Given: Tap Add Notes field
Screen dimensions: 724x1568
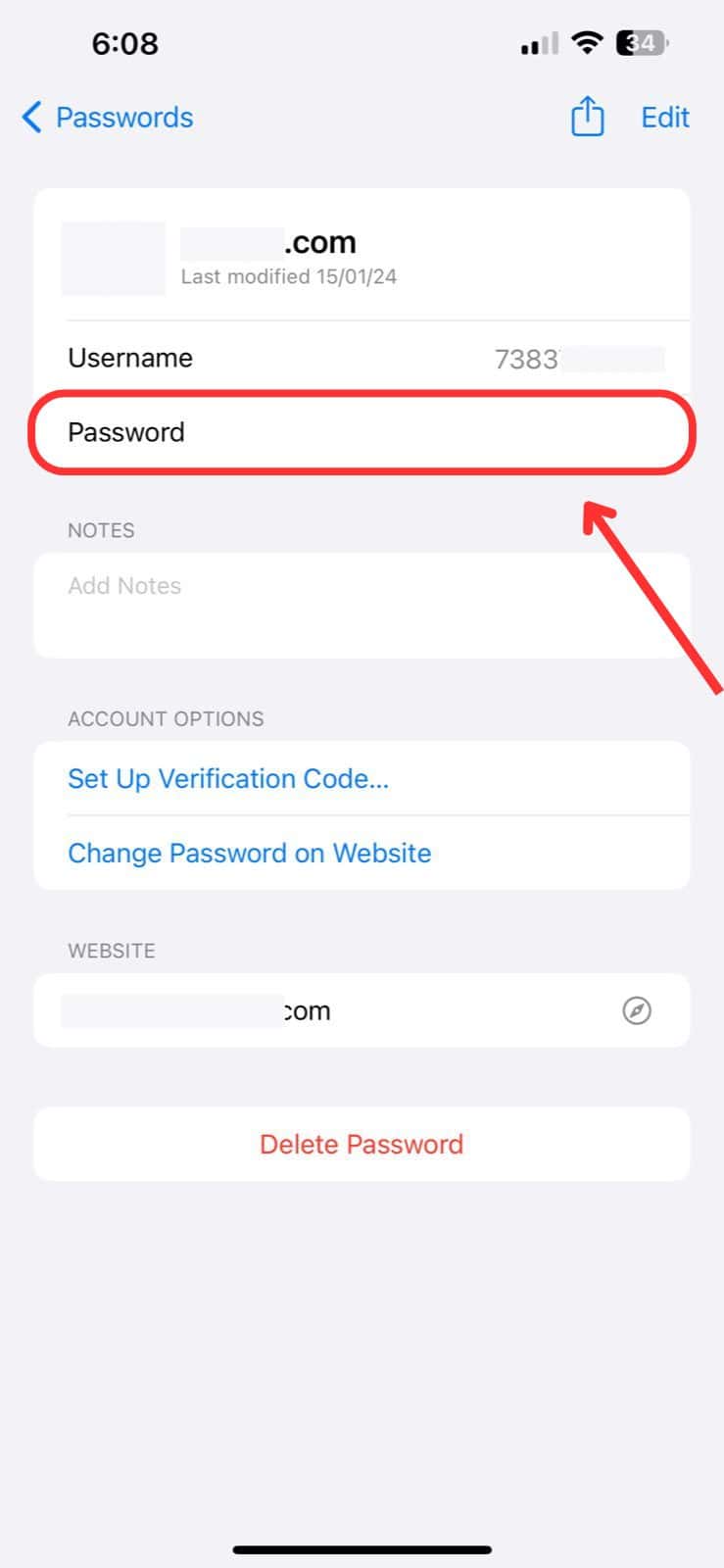Looking at the screenshot, I should (x=362, y=604).
